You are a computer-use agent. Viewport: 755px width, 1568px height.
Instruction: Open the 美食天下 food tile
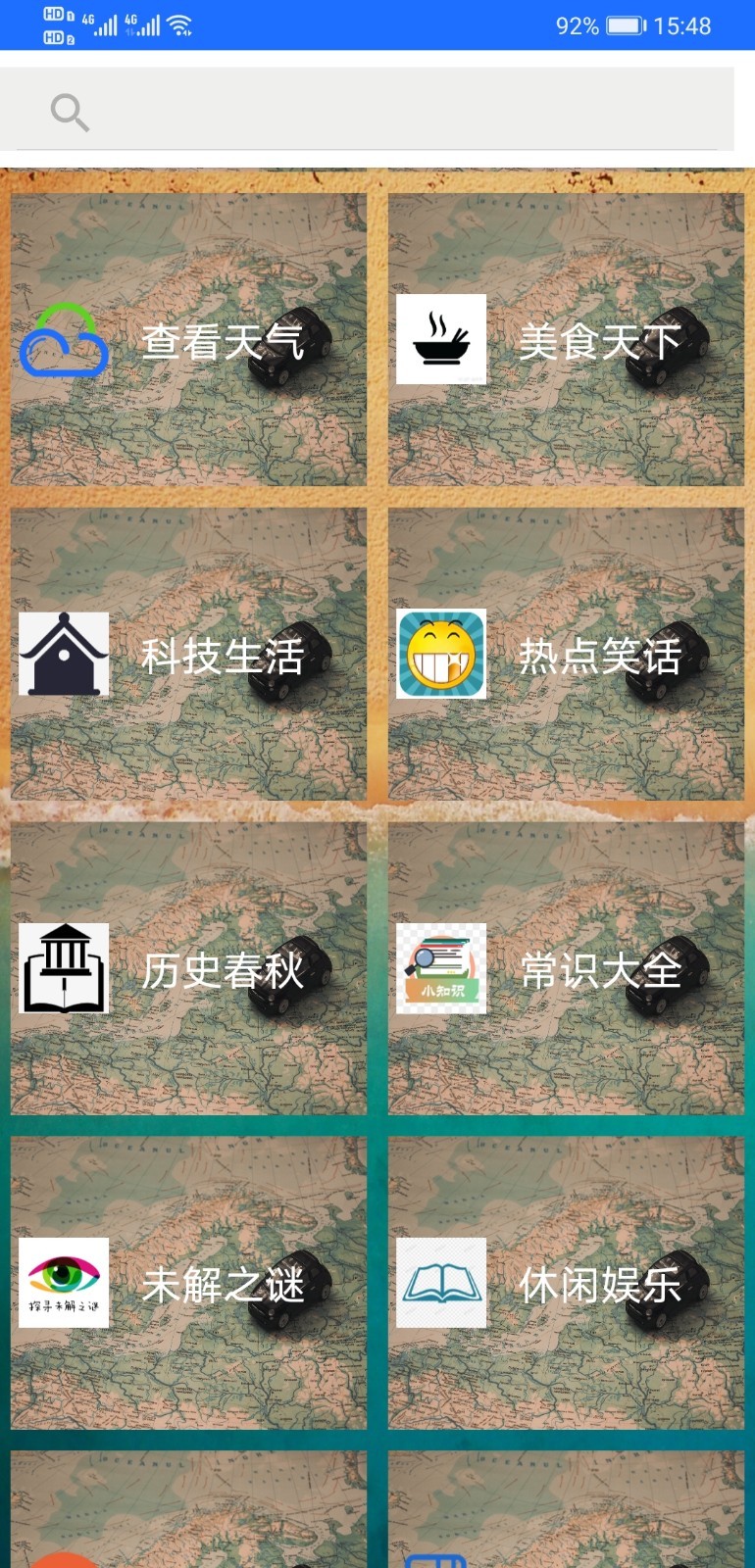566,339
